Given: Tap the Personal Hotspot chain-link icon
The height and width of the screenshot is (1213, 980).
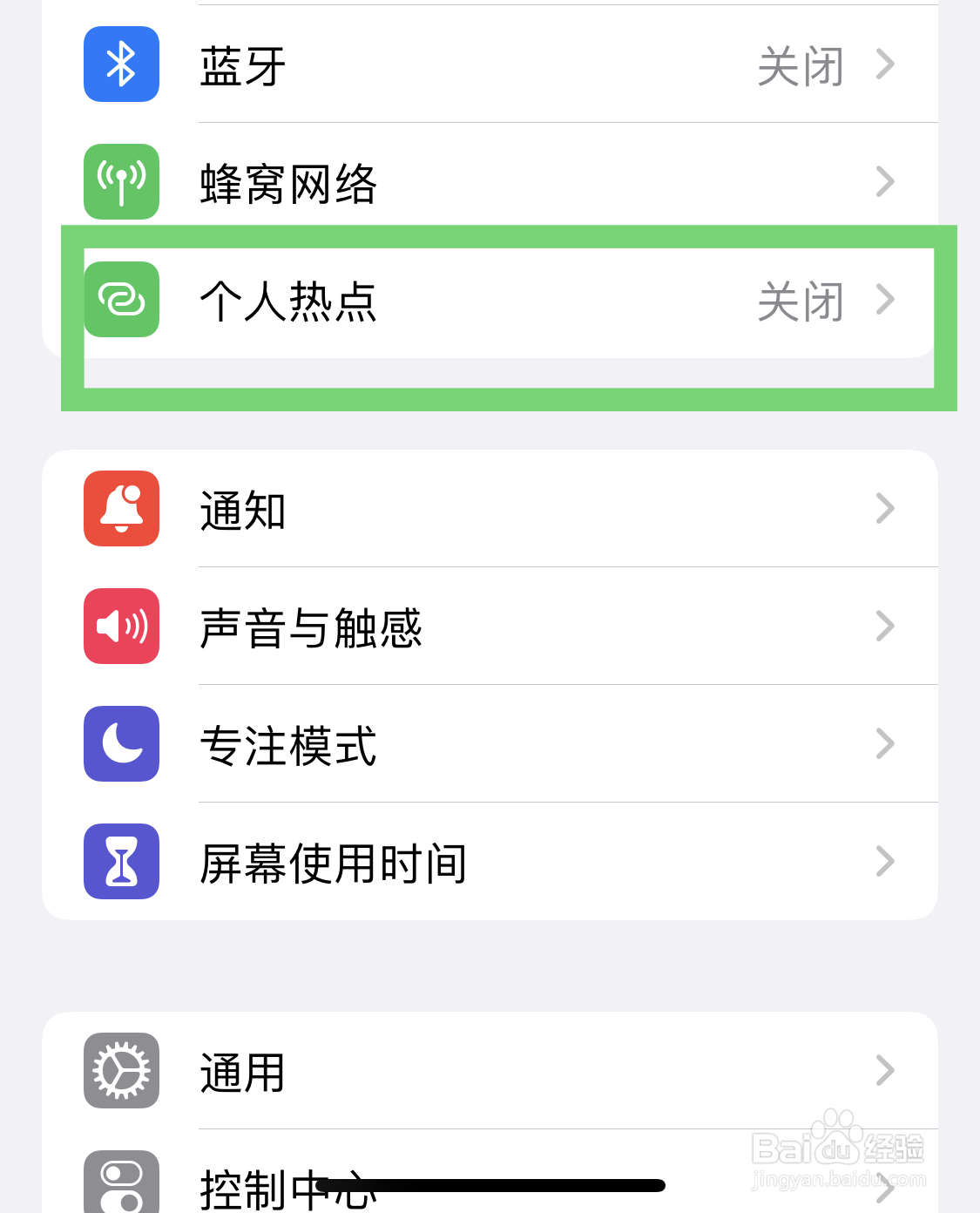Looking at the screenshot, I should coord(121,300).
